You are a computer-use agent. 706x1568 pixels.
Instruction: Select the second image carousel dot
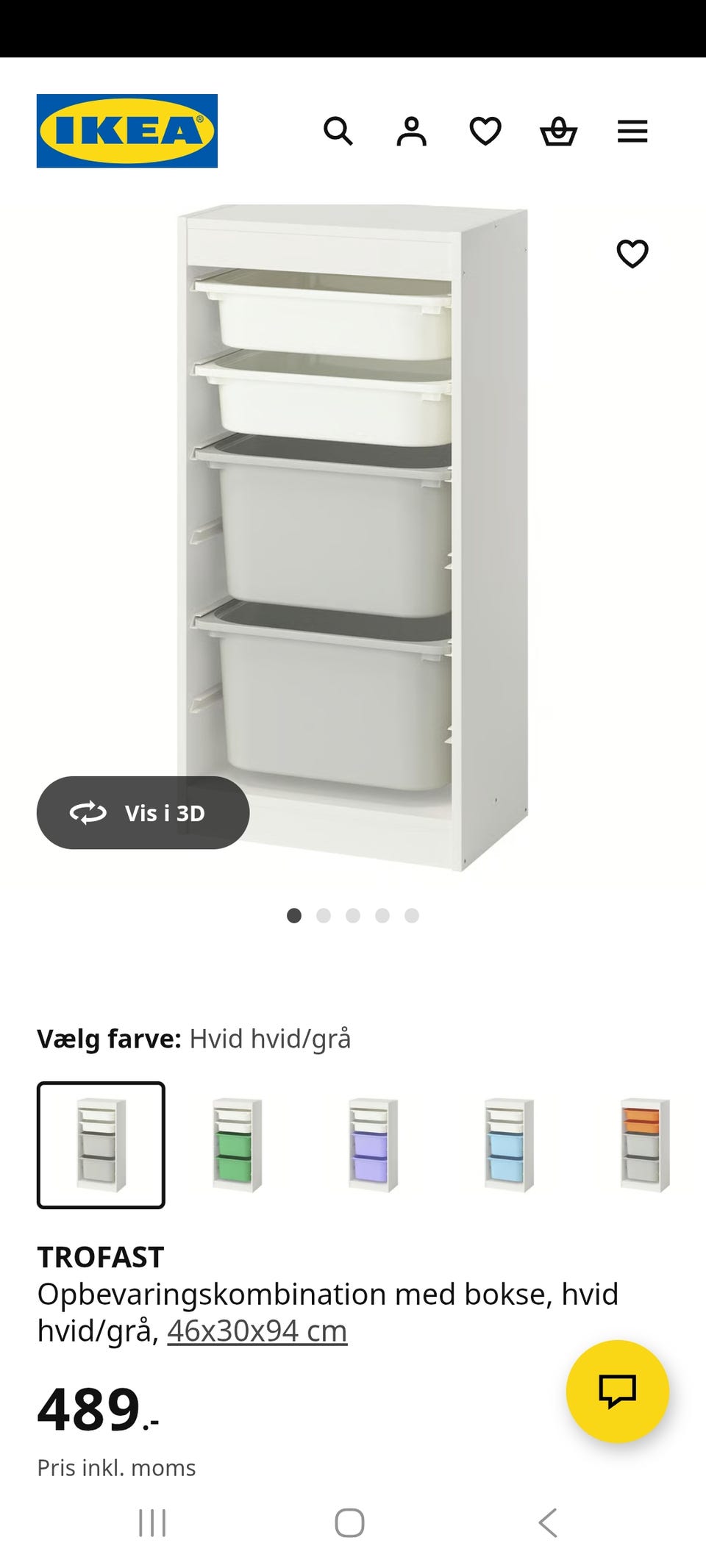pyautogui.click(x=324, y=916)
